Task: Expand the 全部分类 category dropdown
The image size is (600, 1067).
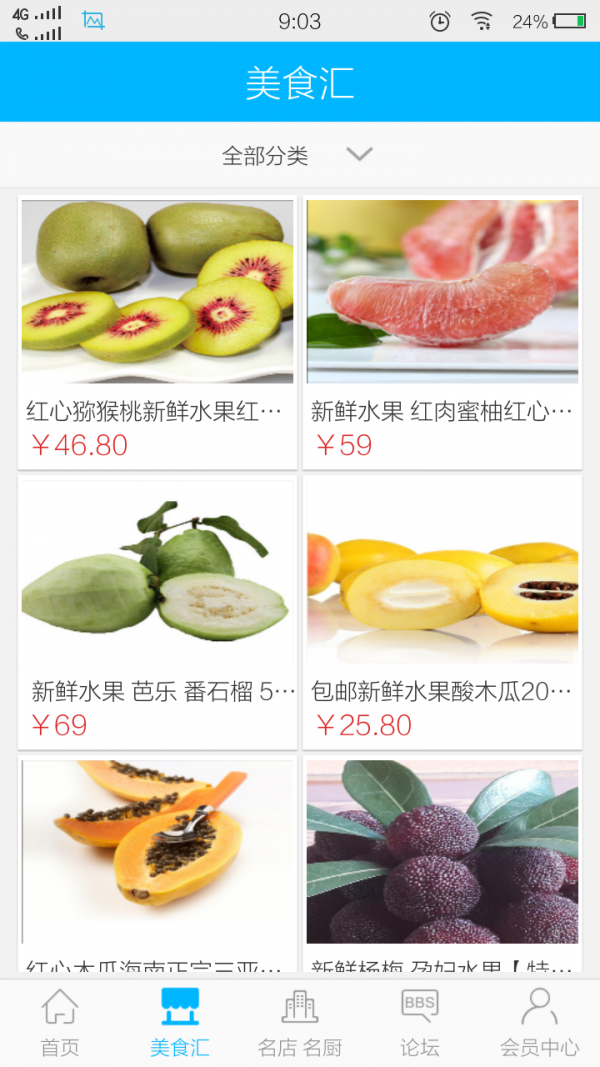Action: (x=297, y=155)
